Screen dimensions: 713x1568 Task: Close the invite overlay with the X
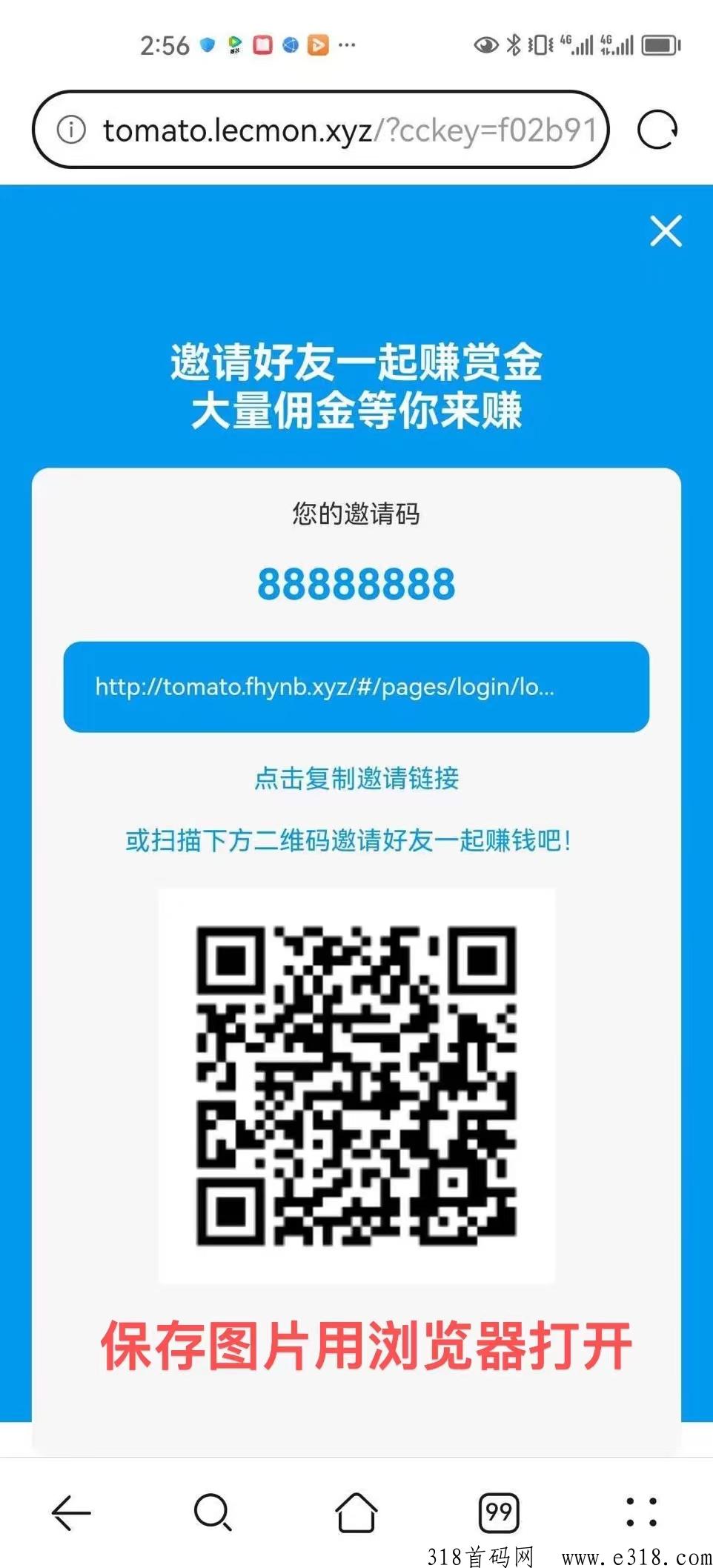pyautogui.click(x=665, y=231)
